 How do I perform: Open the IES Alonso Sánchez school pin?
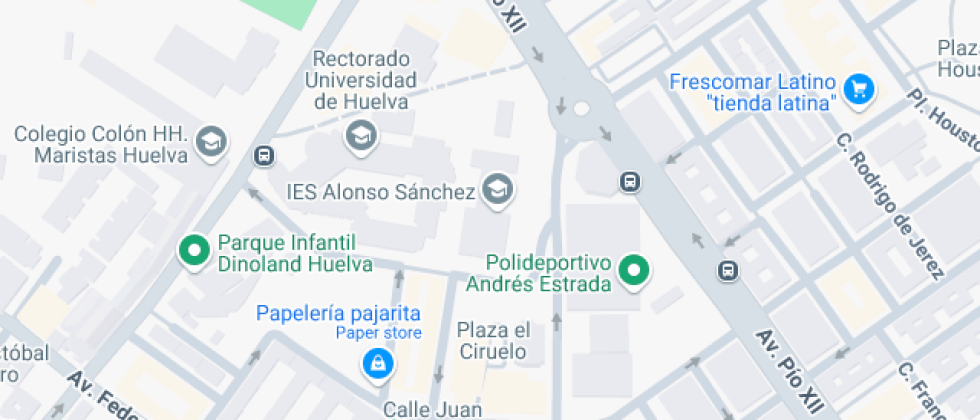point(498,189)
